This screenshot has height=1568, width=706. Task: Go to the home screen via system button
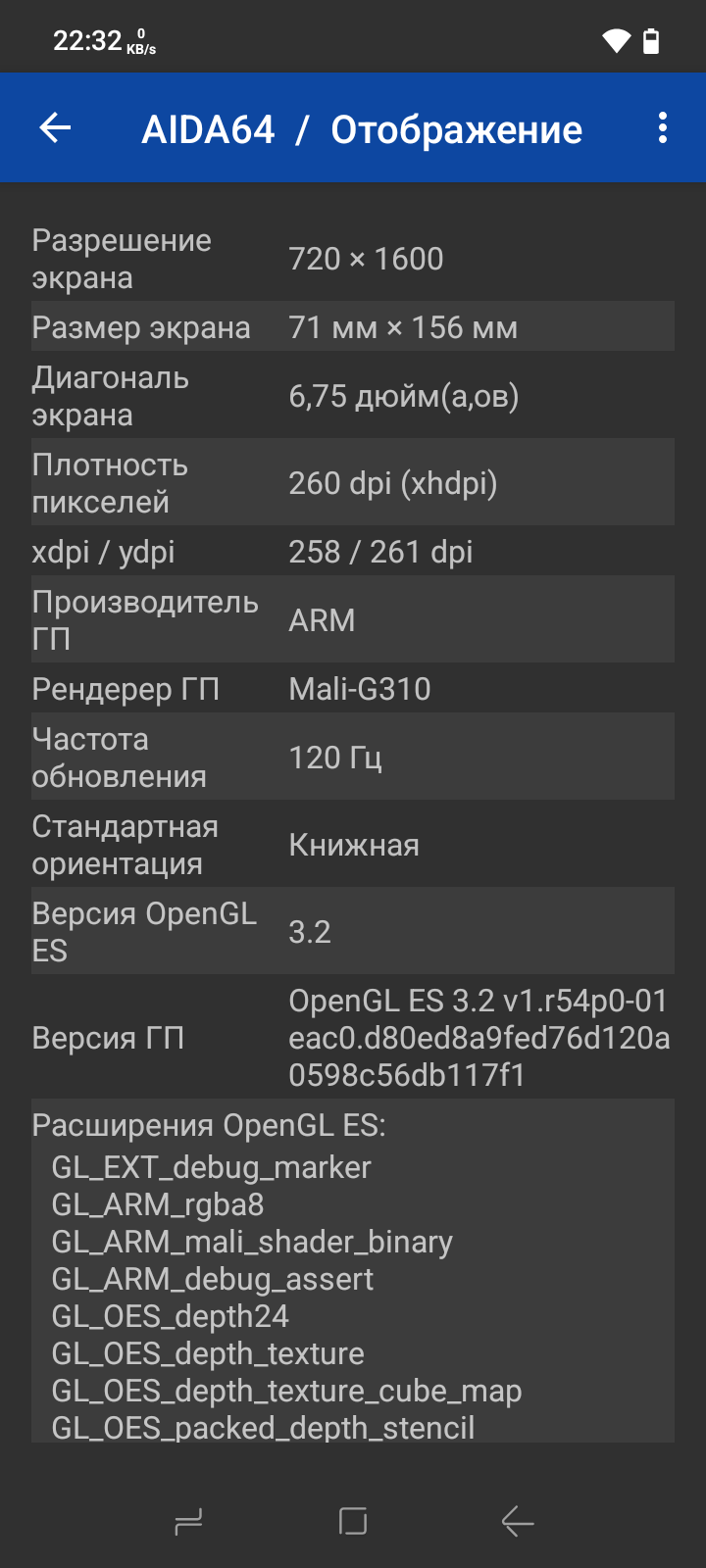[x=353, y=1521]
